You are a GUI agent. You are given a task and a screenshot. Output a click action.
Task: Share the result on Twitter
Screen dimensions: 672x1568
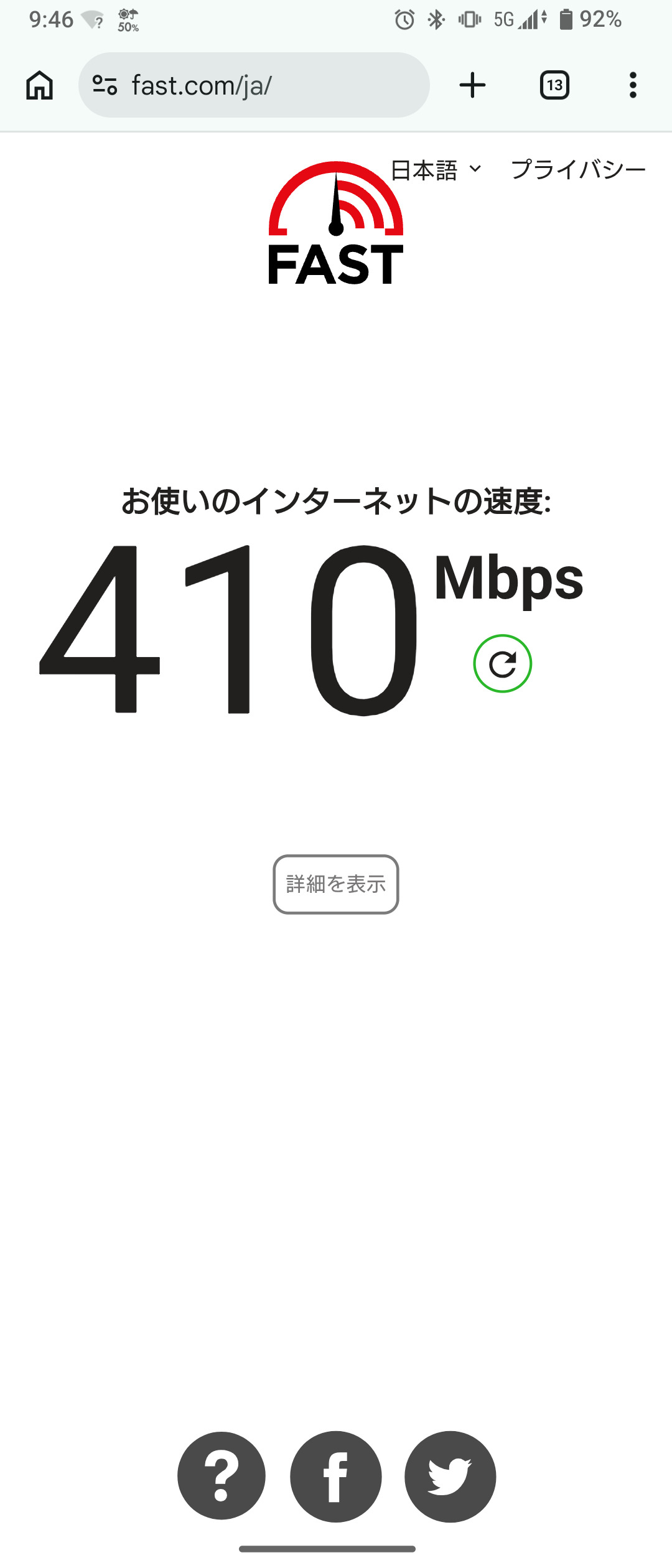450,1476
